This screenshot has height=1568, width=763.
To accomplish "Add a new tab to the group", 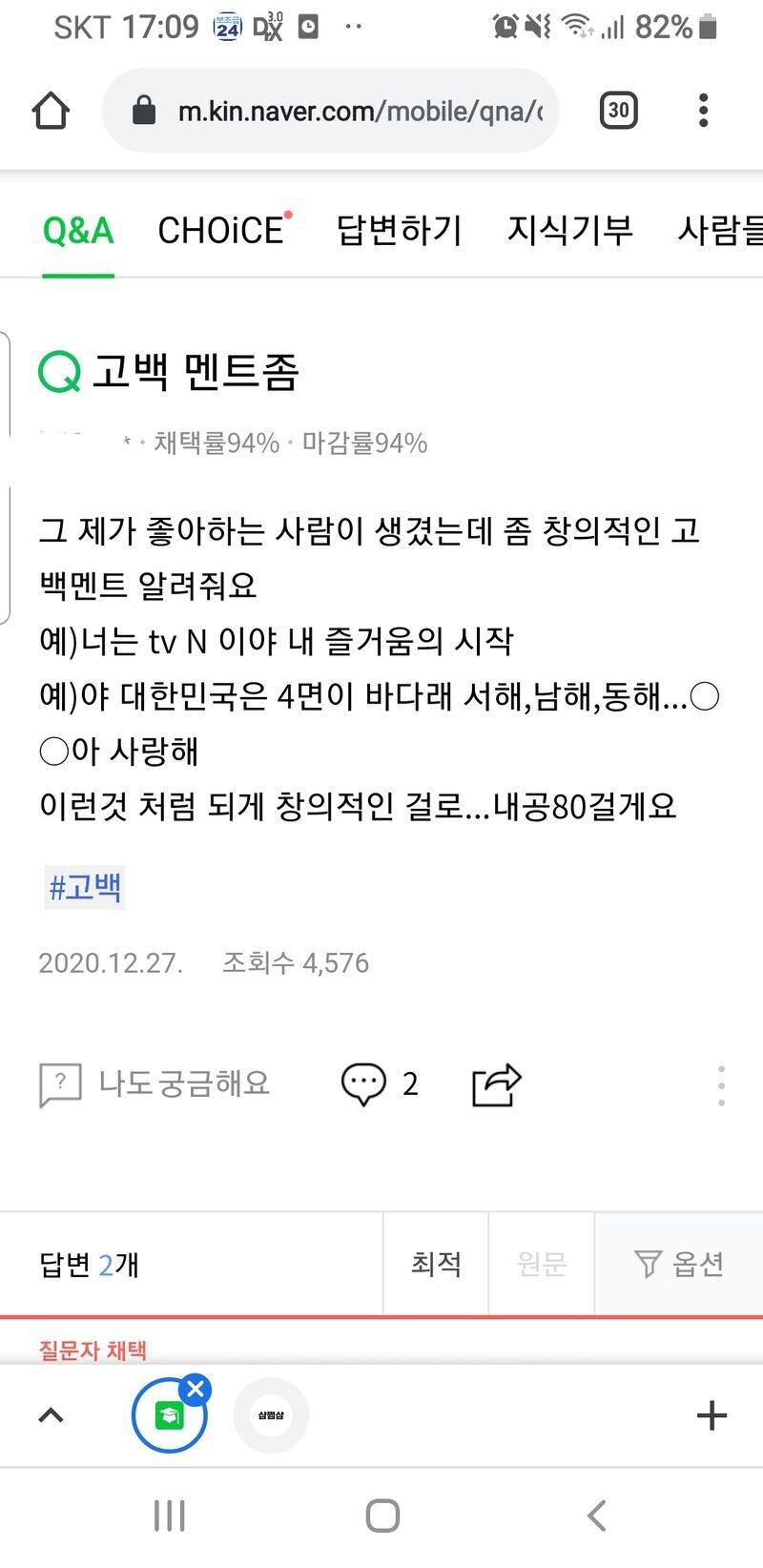I will click(711, 1415).
